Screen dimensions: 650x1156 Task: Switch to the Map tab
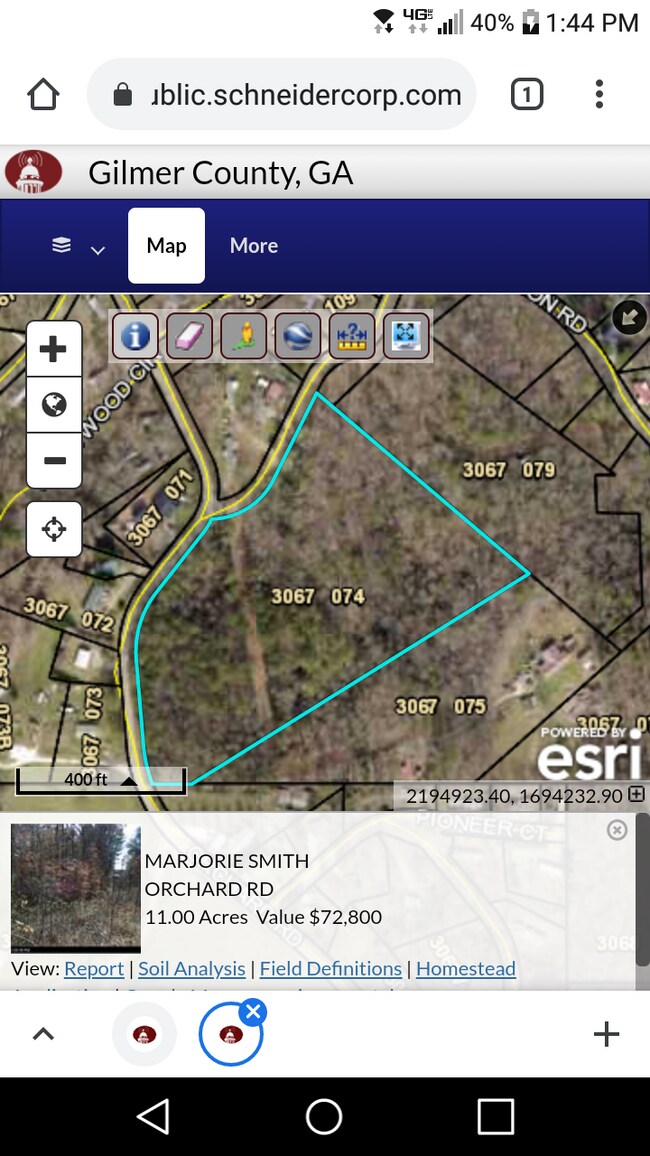click(166, 246)
